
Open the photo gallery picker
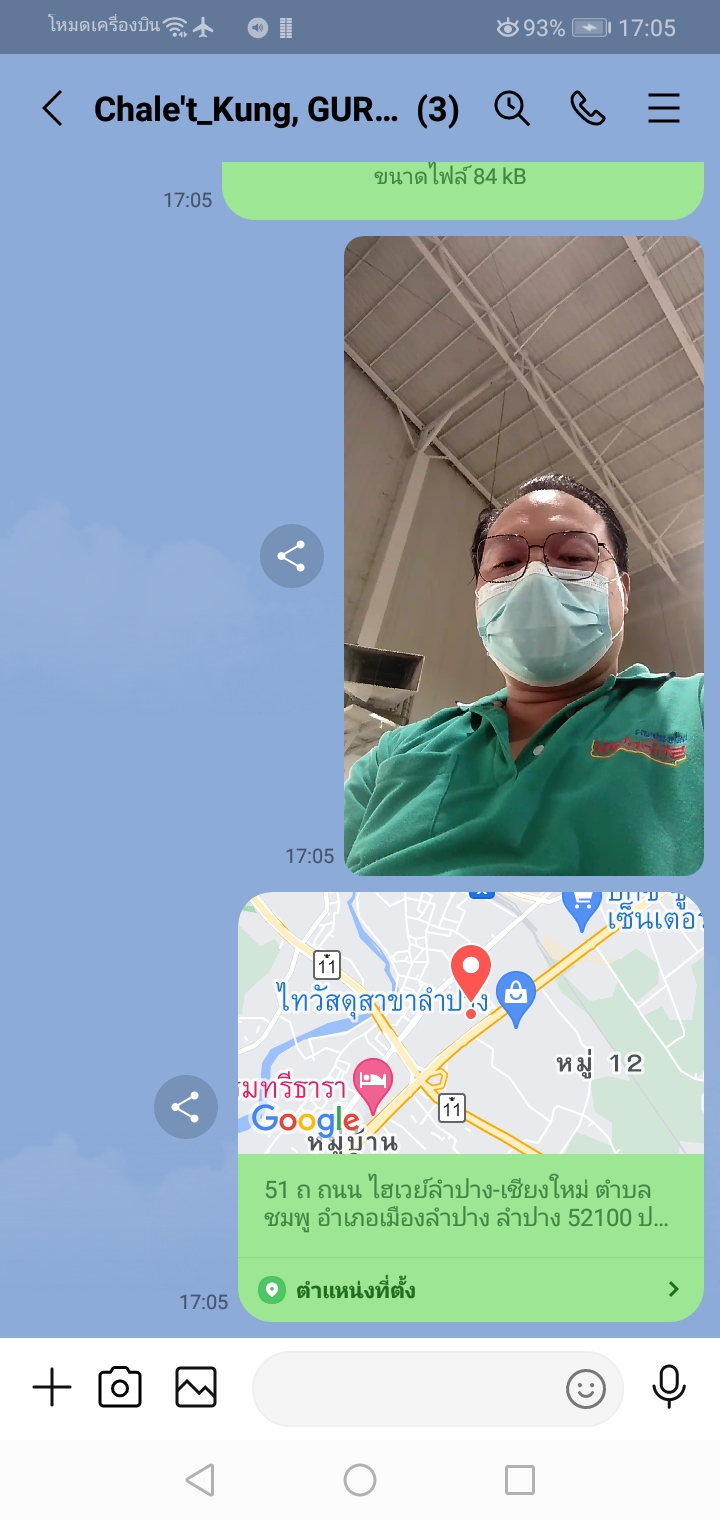coord(196,1387)
